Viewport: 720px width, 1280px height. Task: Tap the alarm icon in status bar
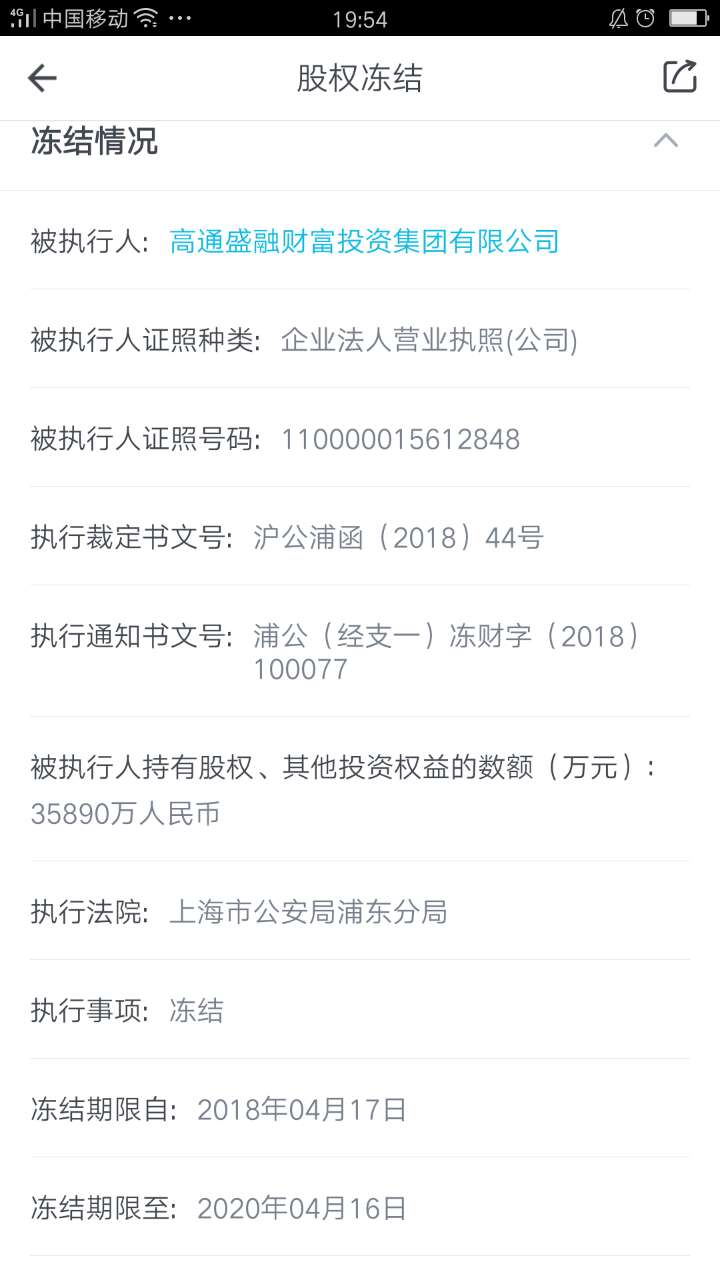(x=646, y=16)
